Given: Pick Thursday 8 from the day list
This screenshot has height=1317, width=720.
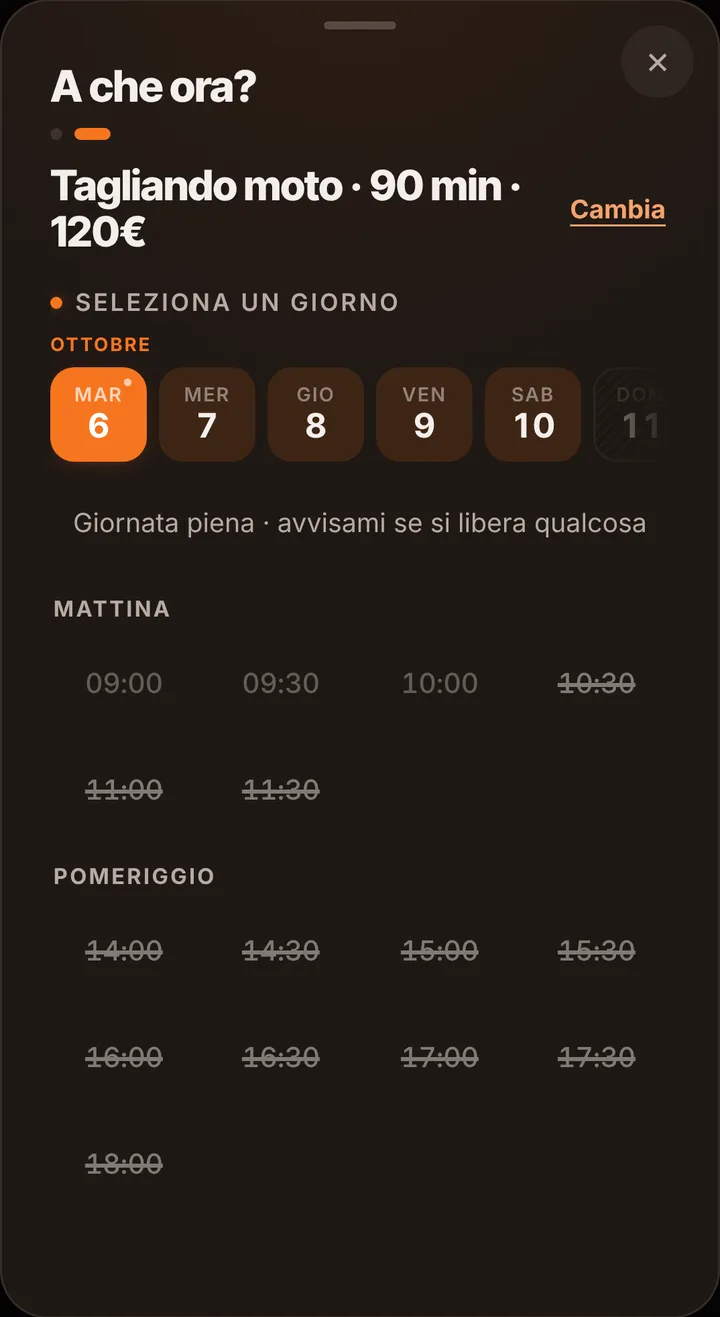Looking at the screenshot, I should [x=315, y=414].
